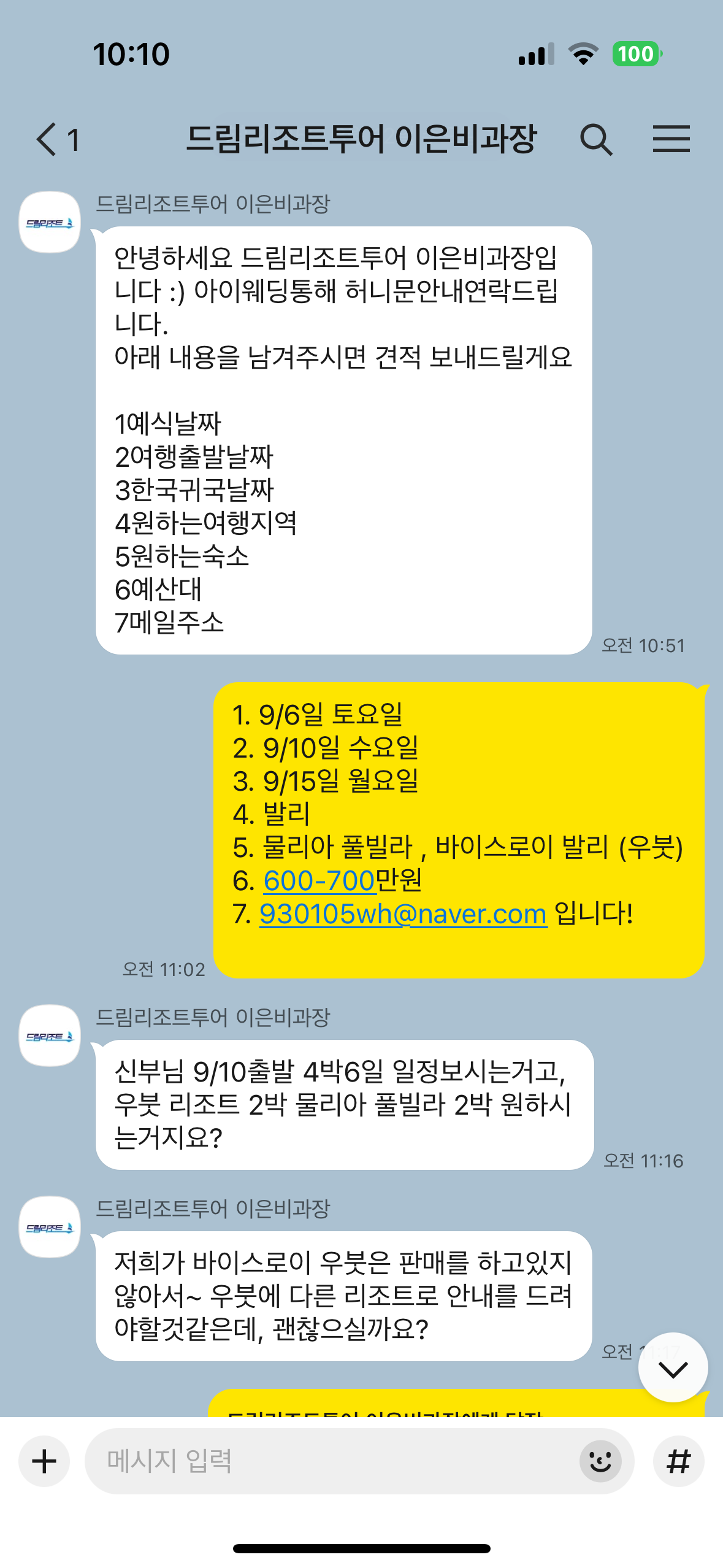This screenshot has width=723, height=1568.
Task: Focus the 메시지 입력 text field
Action: pyautogui.click(x=331, y=1461)
